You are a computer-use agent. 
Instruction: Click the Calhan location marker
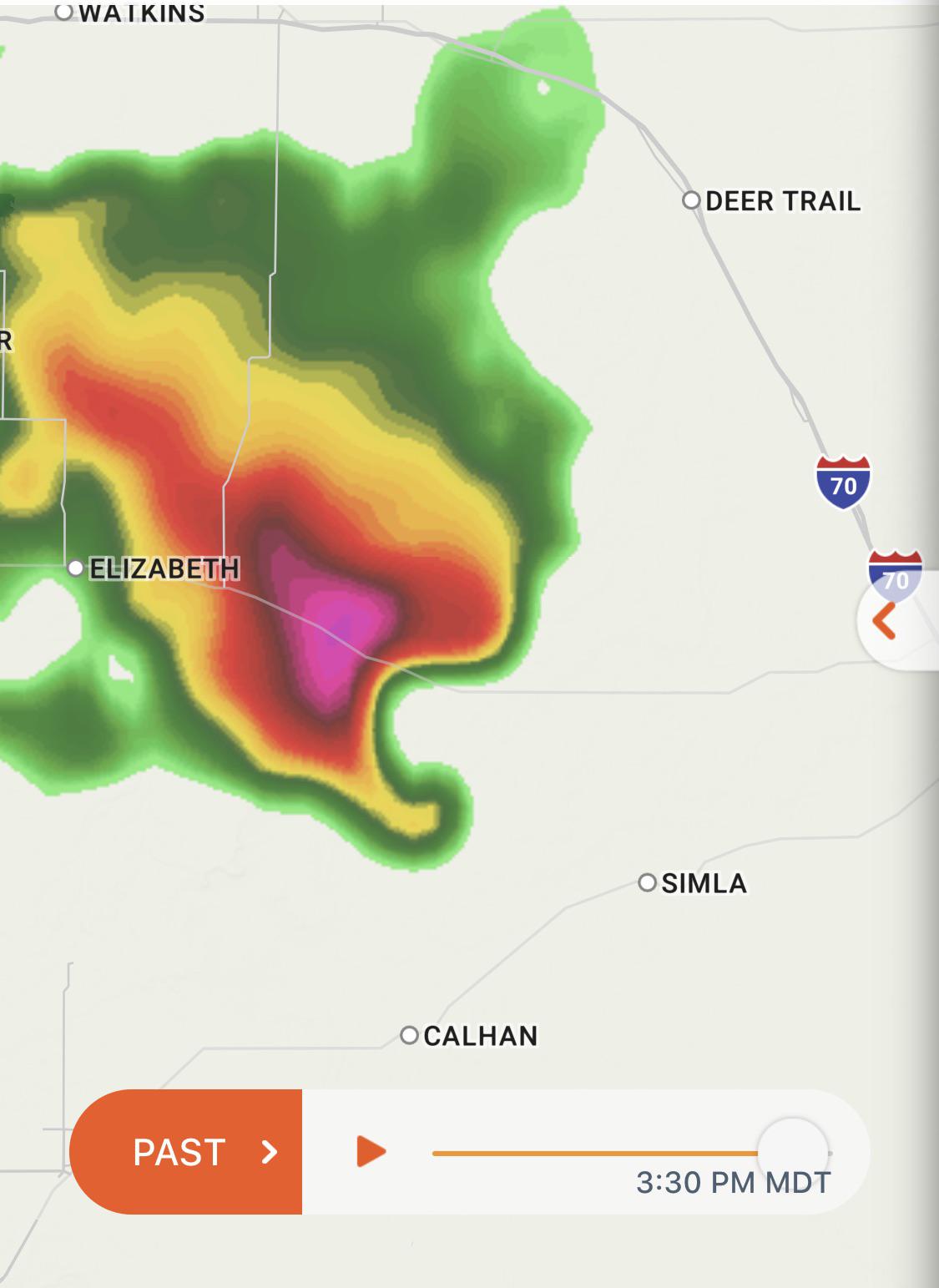[410, 1036]
